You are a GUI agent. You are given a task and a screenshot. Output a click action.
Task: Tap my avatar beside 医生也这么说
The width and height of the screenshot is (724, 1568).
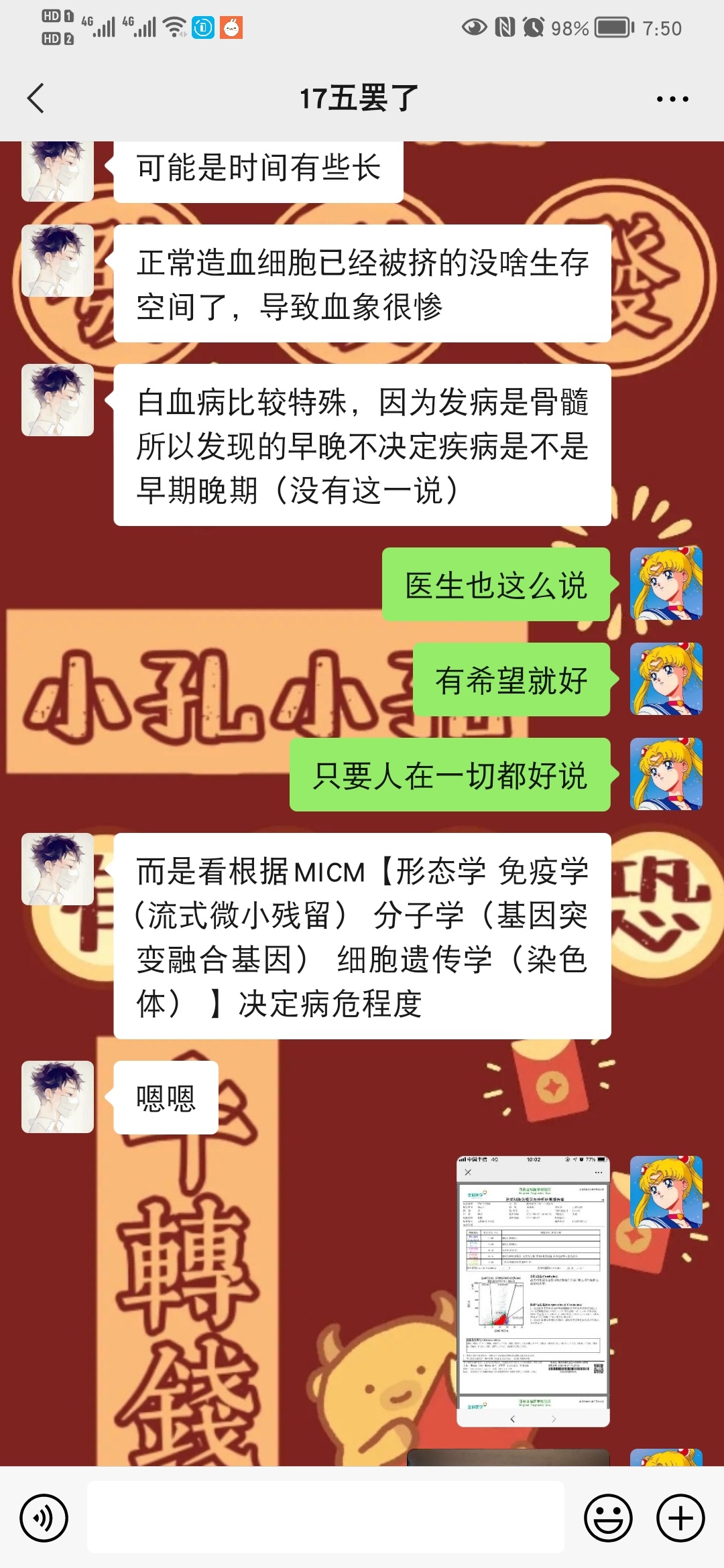[x=666, y=584]
